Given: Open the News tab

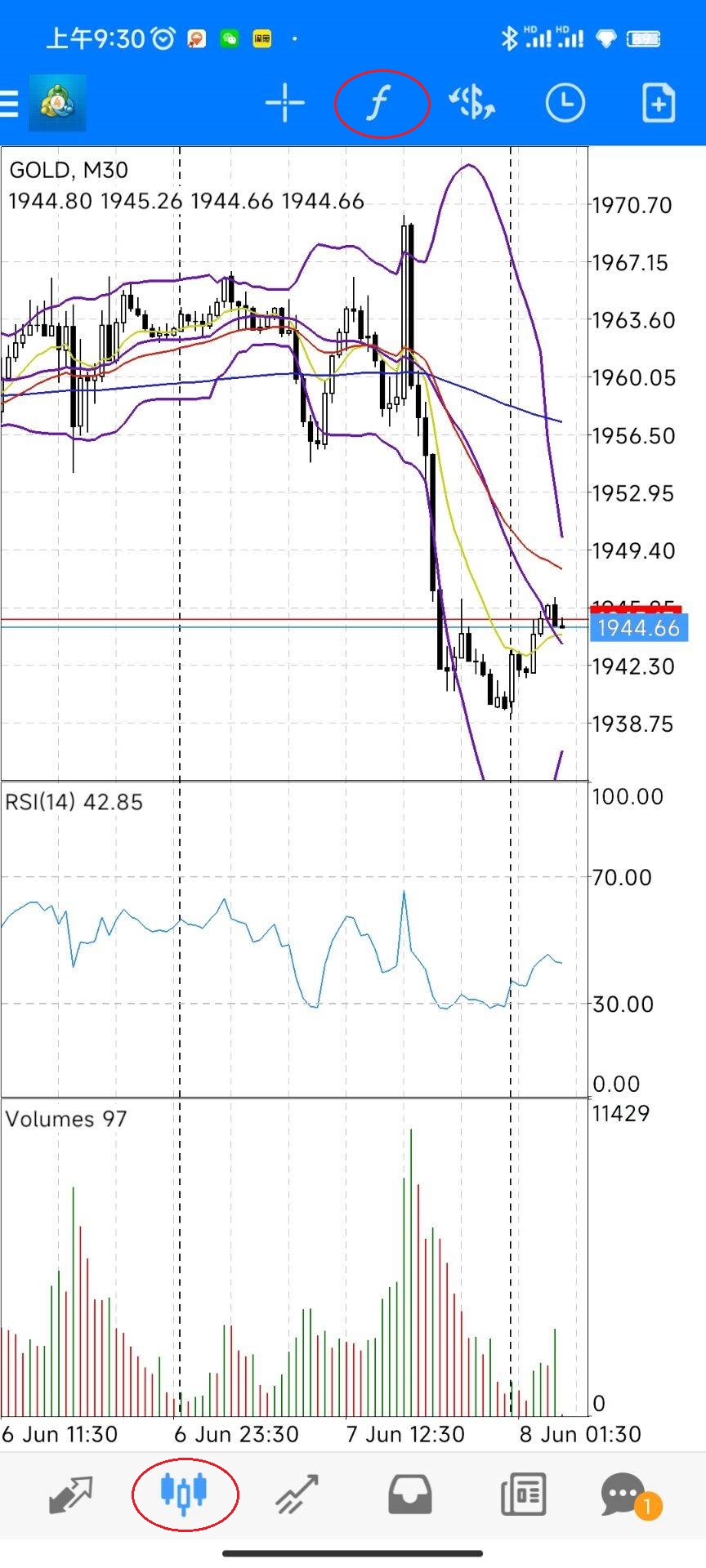Looking at the screenshot, I should [x=523, y=1494].
